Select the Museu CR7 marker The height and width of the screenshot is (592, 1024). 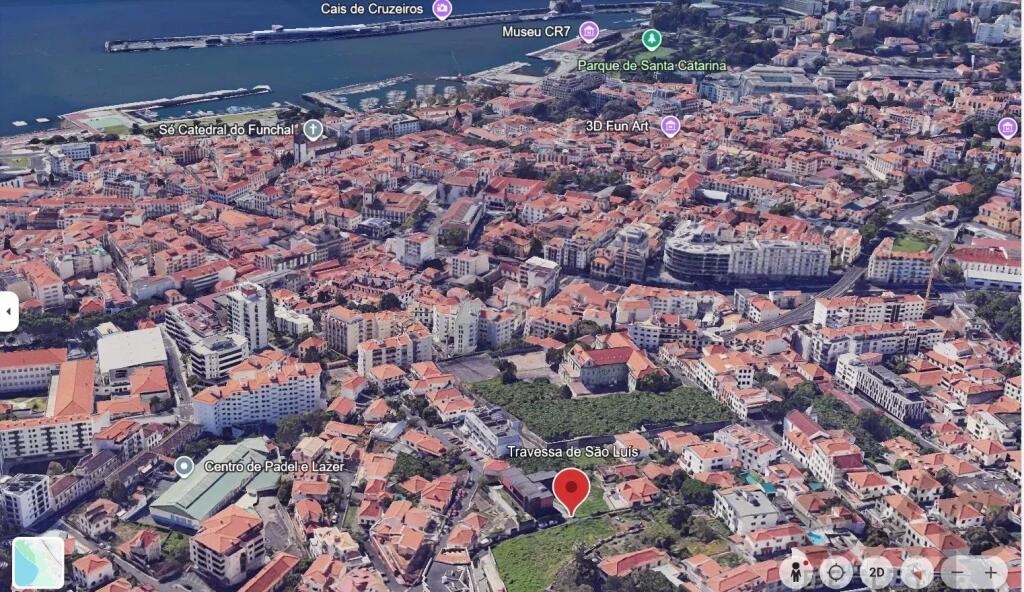tap(589, 31)
